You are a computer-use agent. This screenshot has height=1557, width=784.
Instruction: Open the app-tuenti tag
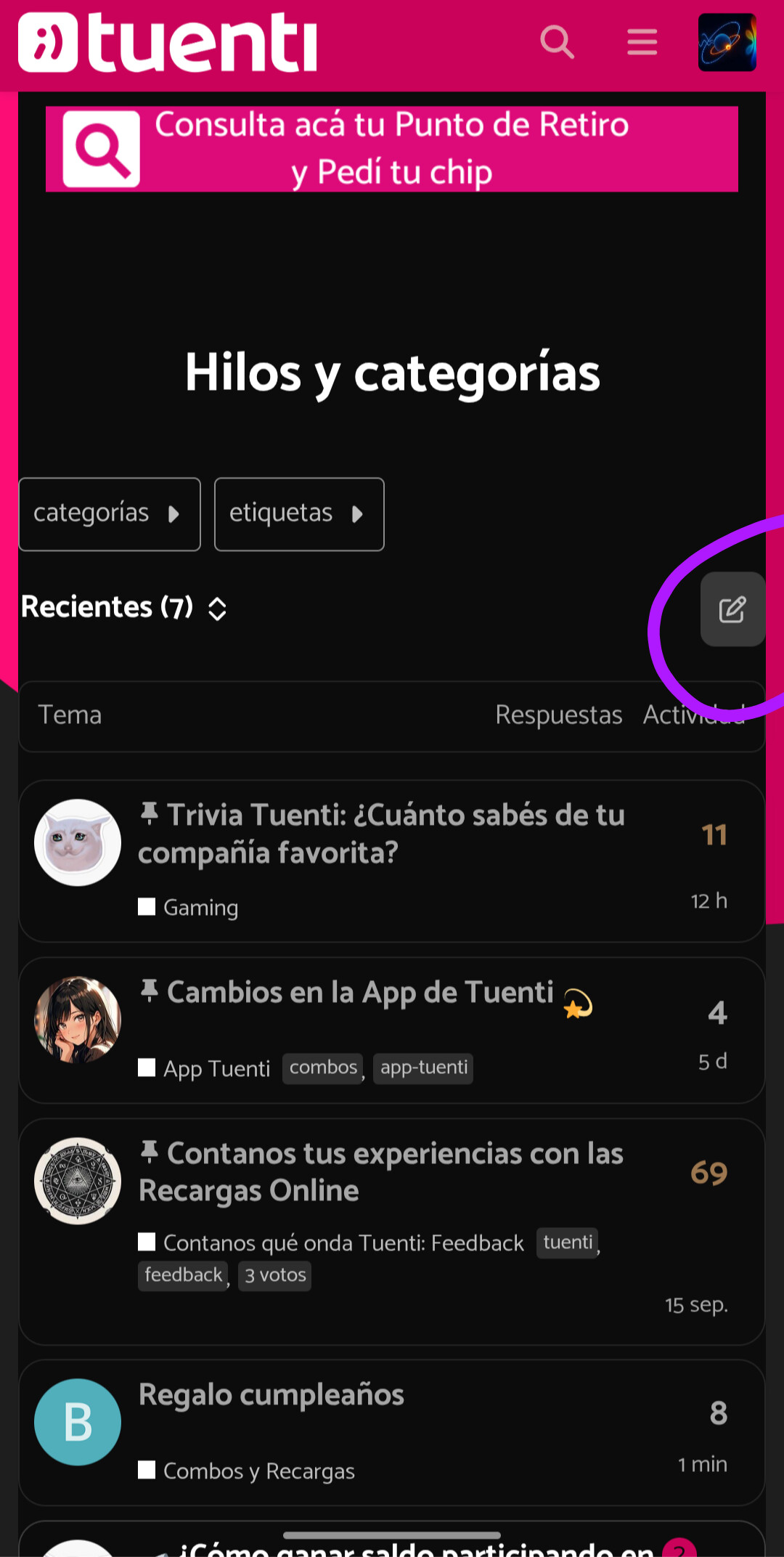[x=423, y=1068]
